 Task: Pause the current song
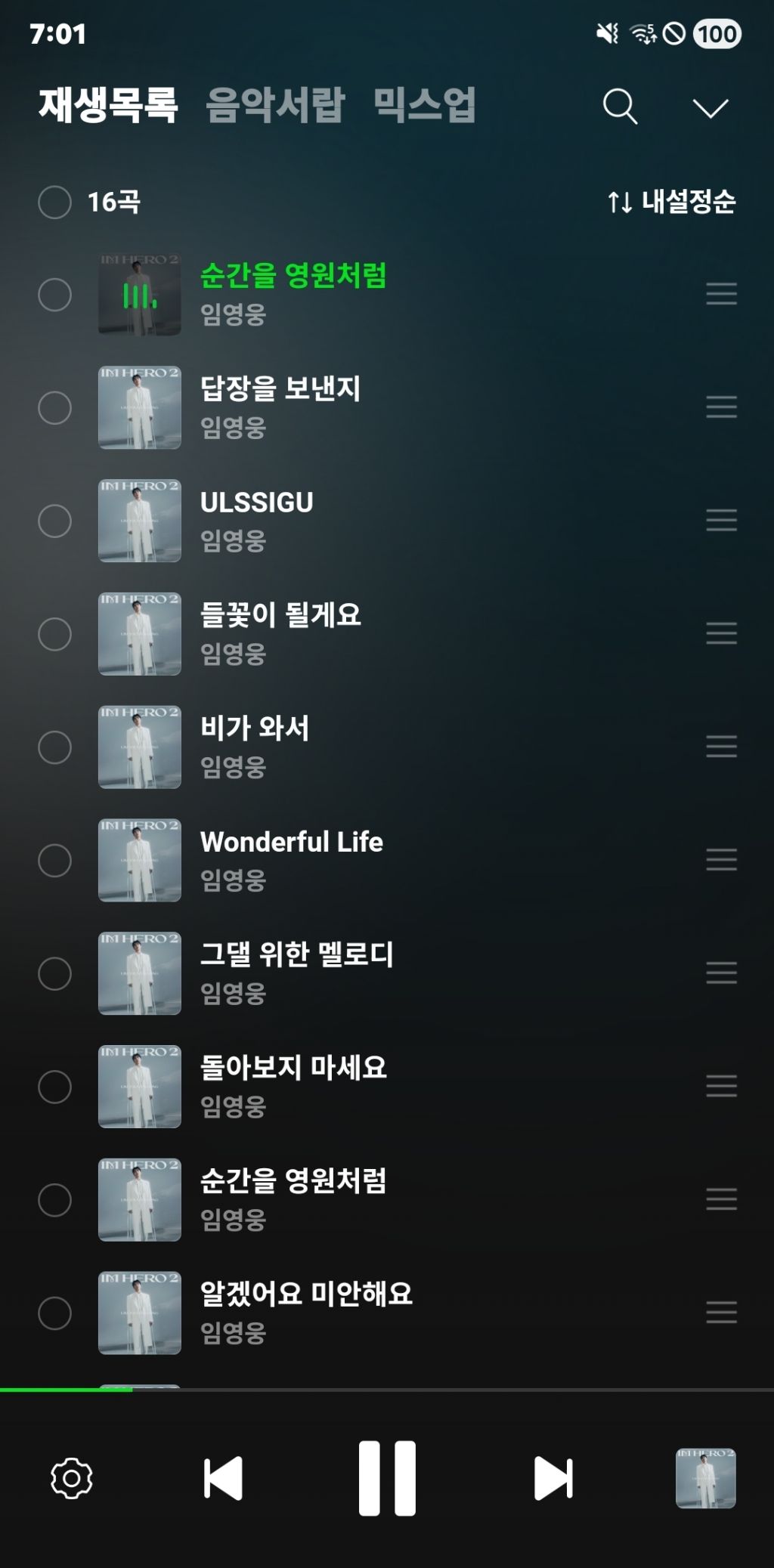[x=387, y=1478]
